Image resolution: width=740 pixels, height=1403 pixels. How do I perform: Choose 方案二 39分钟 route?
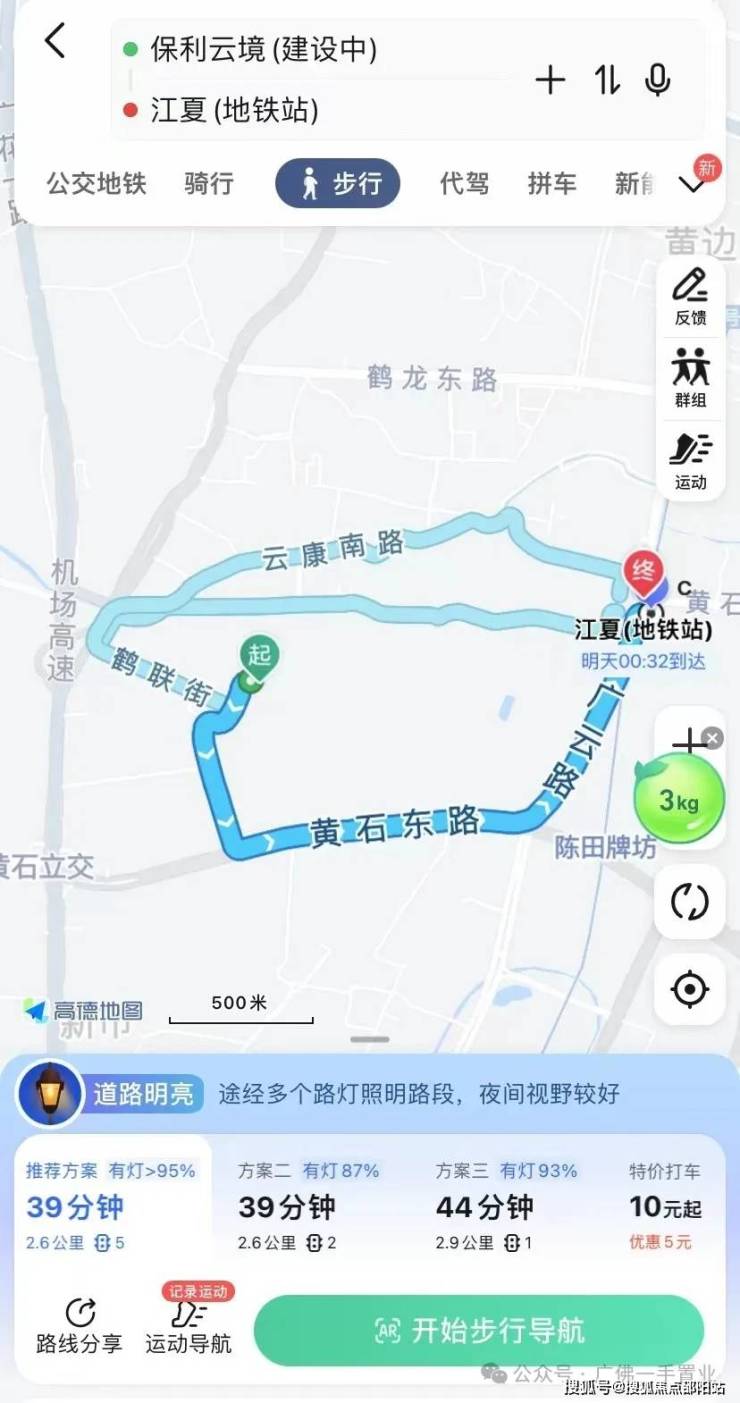[310, 1206]
